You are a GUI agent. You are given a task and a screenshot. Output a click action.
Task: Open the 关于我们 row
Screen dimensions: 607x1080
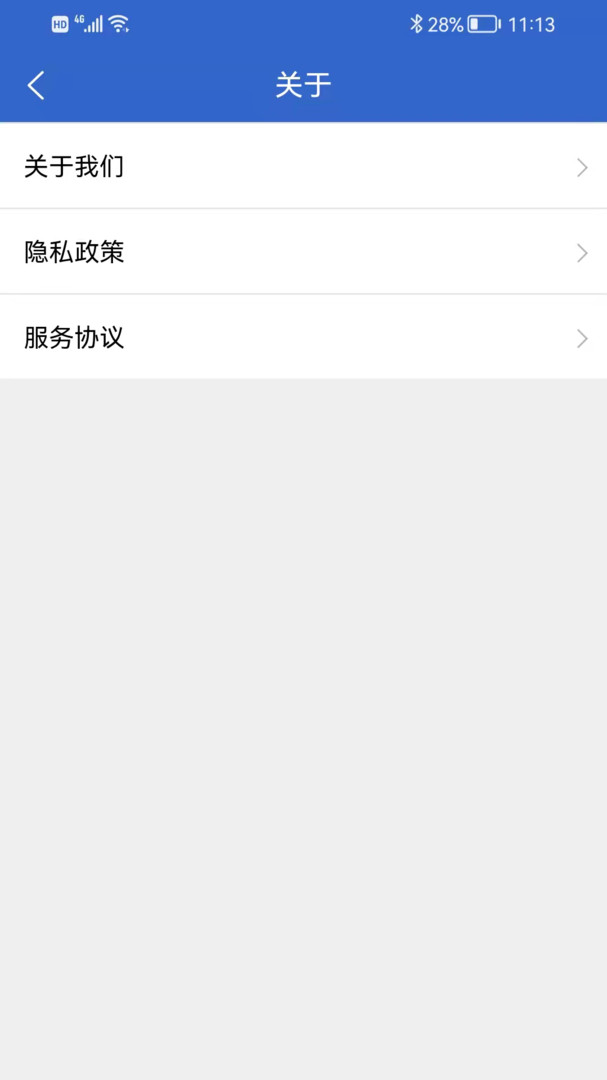(x=303, y=166)
